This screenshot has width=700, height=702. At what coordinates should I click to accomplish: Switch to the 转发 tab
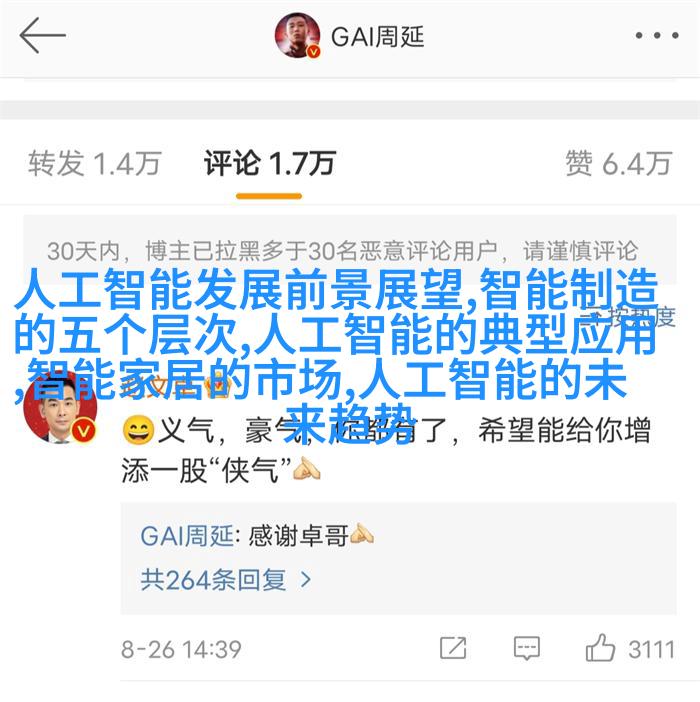[x=94, y=163]
